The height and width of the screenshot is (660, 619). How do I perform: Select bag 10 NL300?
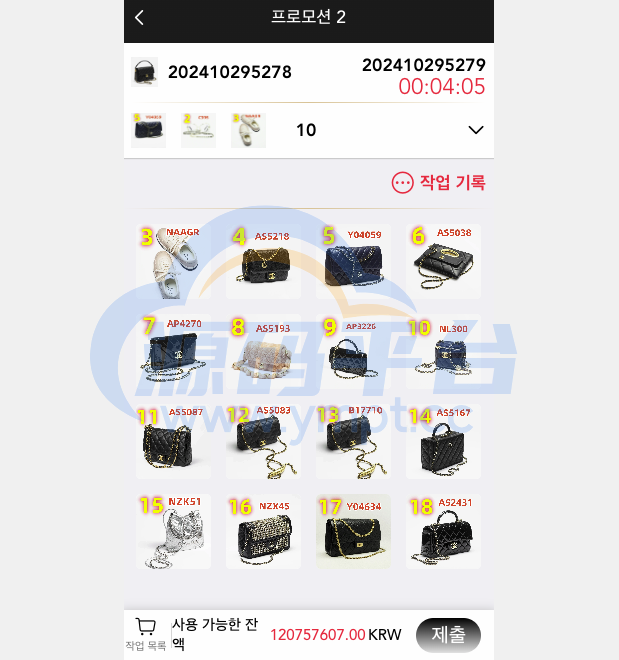(x=443, y=352)
